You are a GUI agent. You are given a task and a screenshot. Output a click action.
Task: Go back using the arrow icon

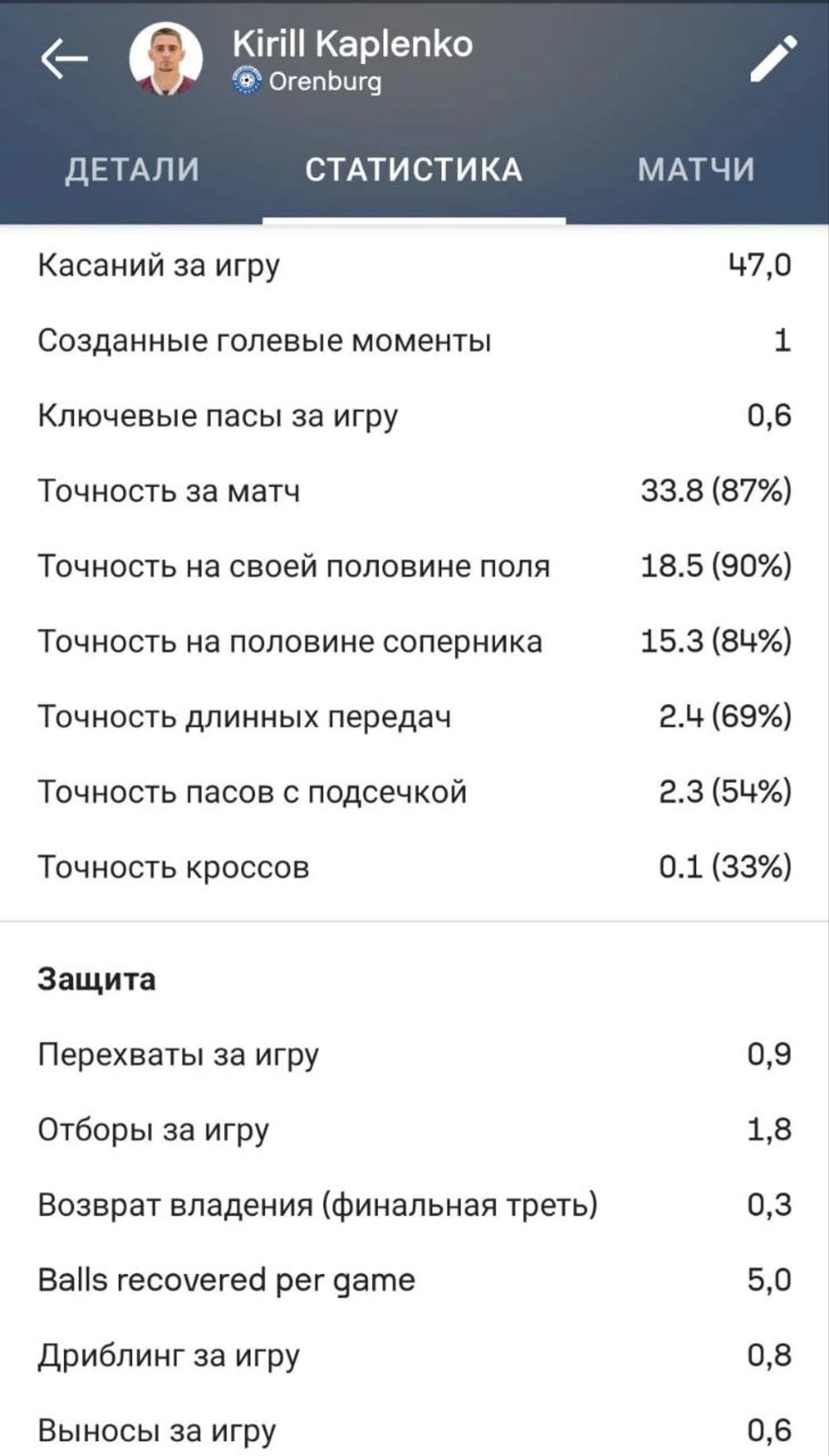[x=64, y=58]
